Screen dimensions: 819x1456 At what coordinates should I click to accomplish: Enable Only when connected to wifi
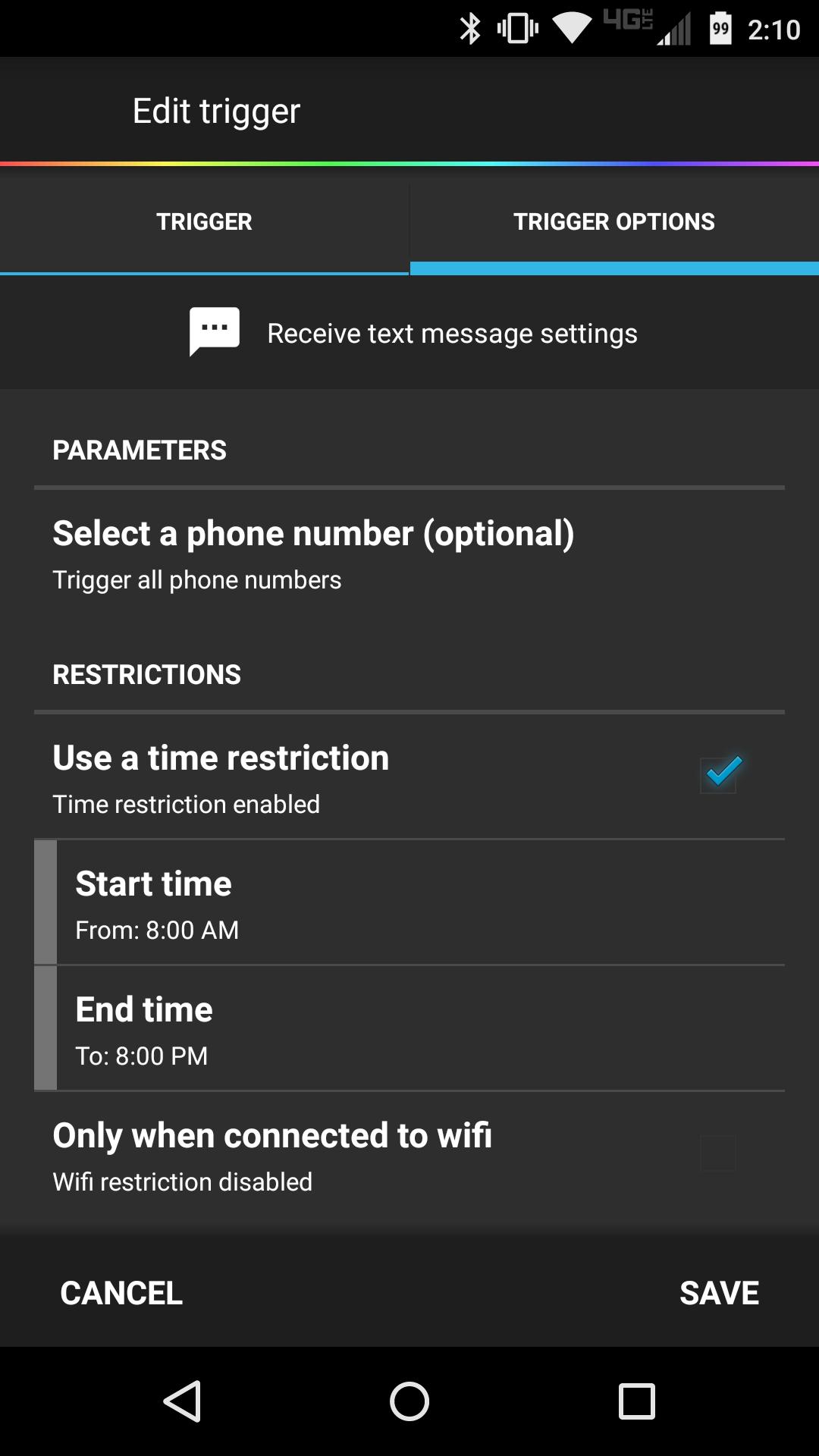718,1153
